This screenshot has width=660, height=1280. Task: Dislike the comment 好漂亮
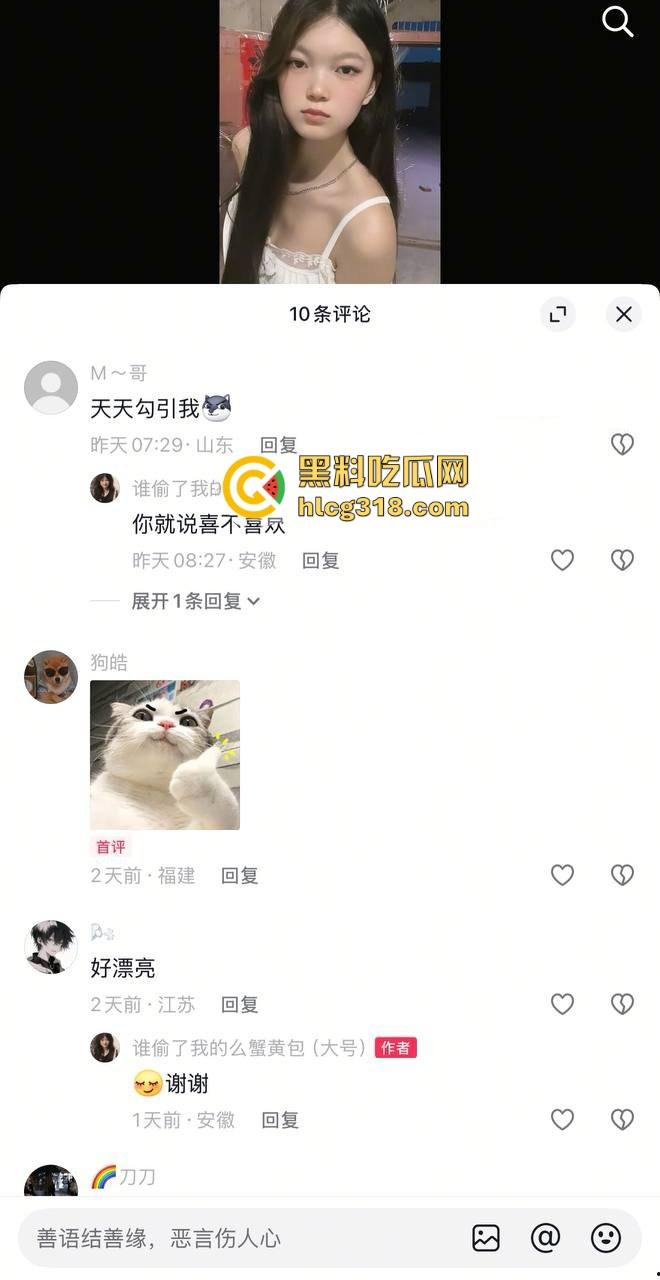tap(622, 1004)
